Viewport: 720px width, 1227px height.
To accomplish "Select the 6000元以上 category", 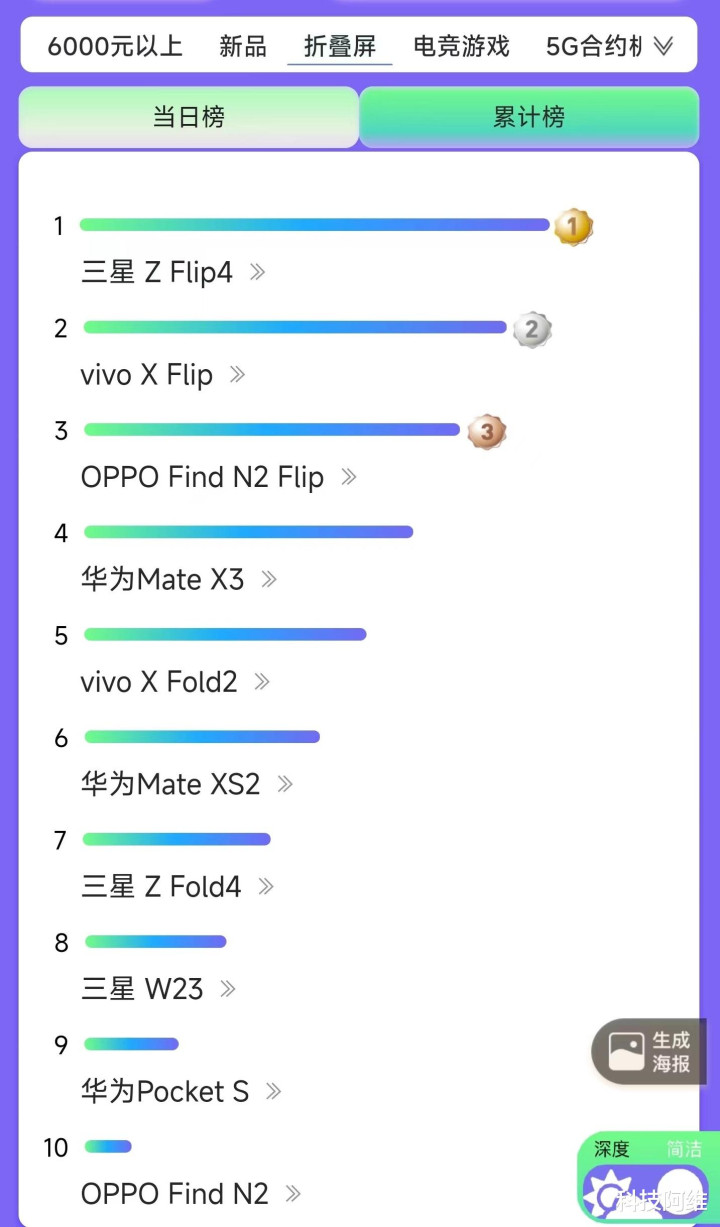I will coord(115,46).
